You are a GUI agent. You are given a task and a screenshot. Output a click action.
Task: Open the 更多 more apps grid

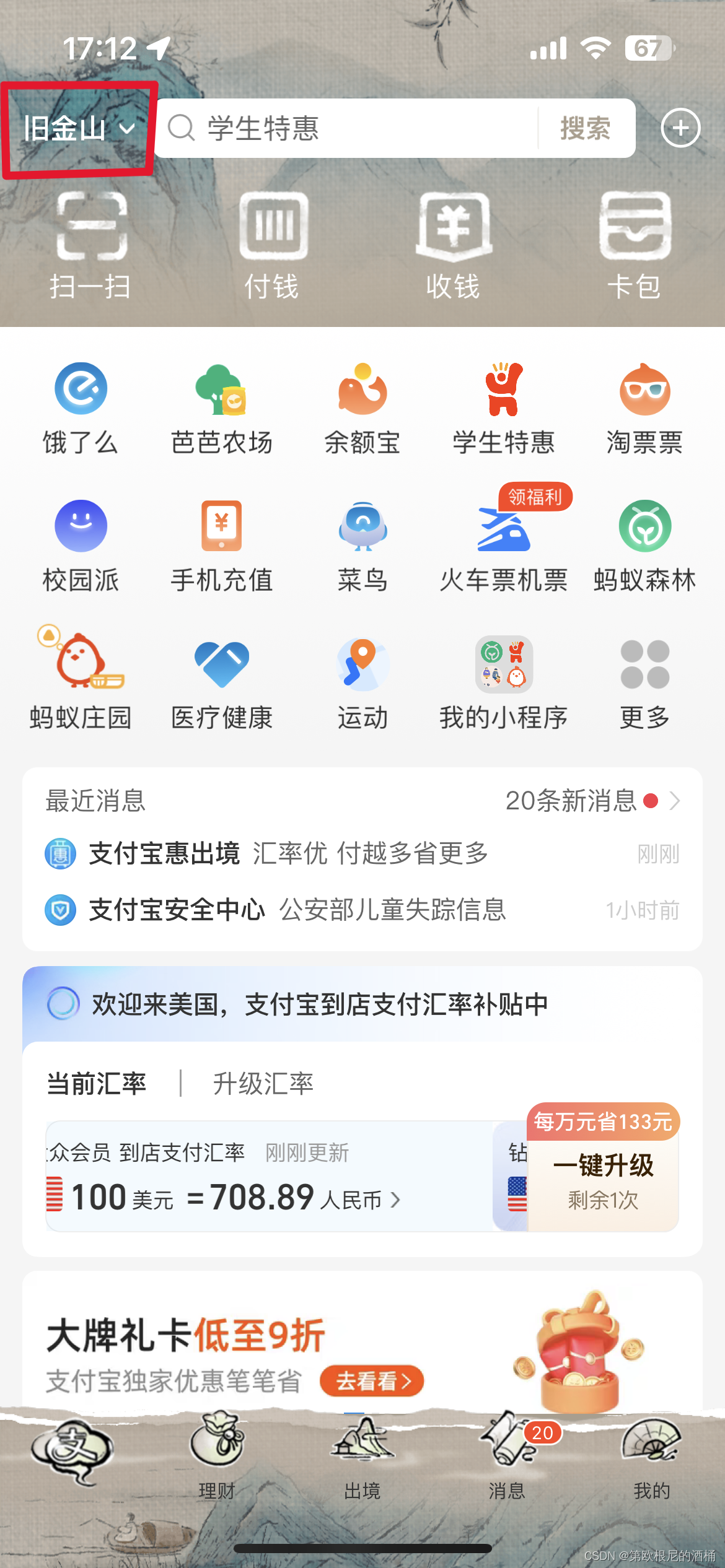tap(644, 681)
